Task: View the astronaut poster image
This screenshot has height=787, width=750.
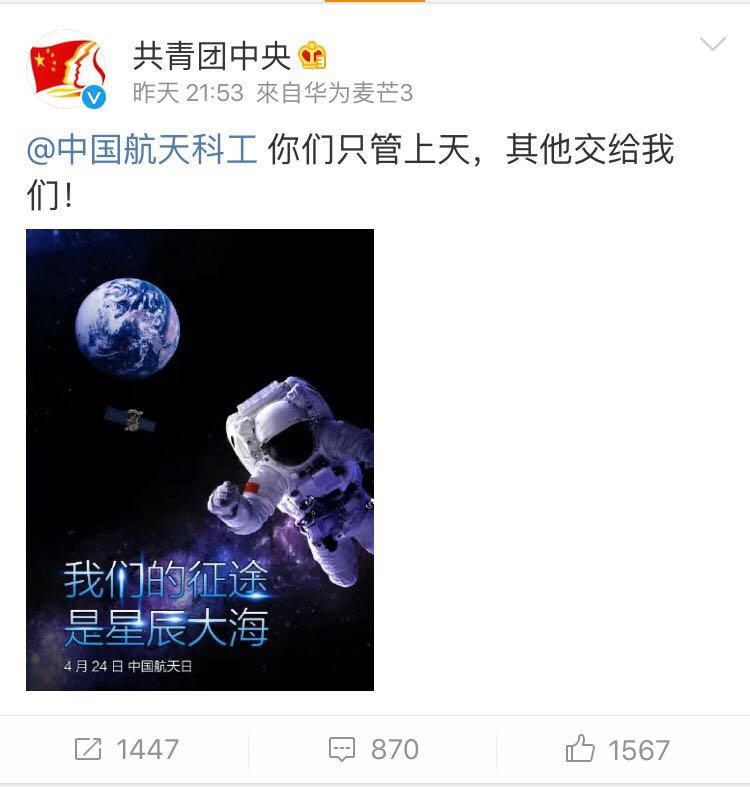Action: tap(200, 460)
